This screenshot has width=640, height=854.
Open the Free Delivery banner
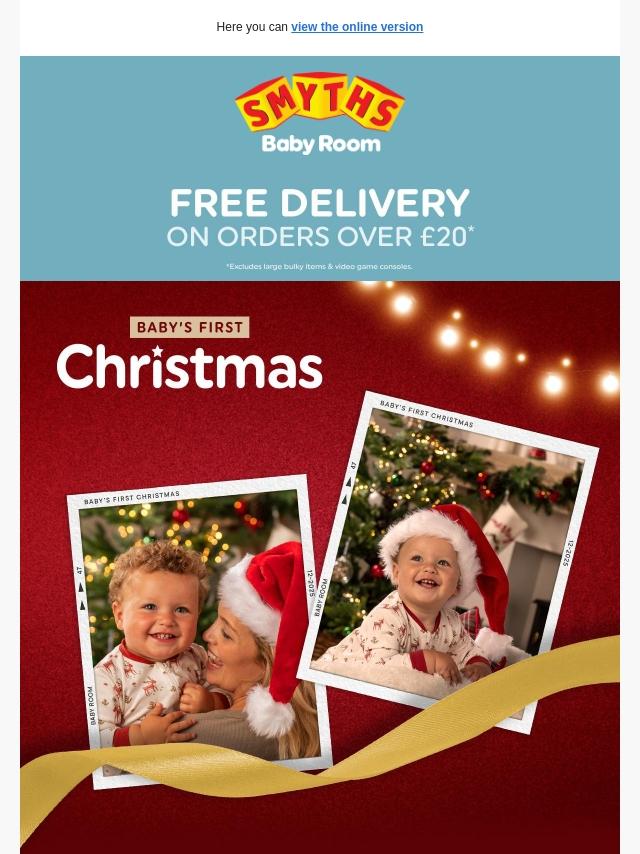(320, 220)
